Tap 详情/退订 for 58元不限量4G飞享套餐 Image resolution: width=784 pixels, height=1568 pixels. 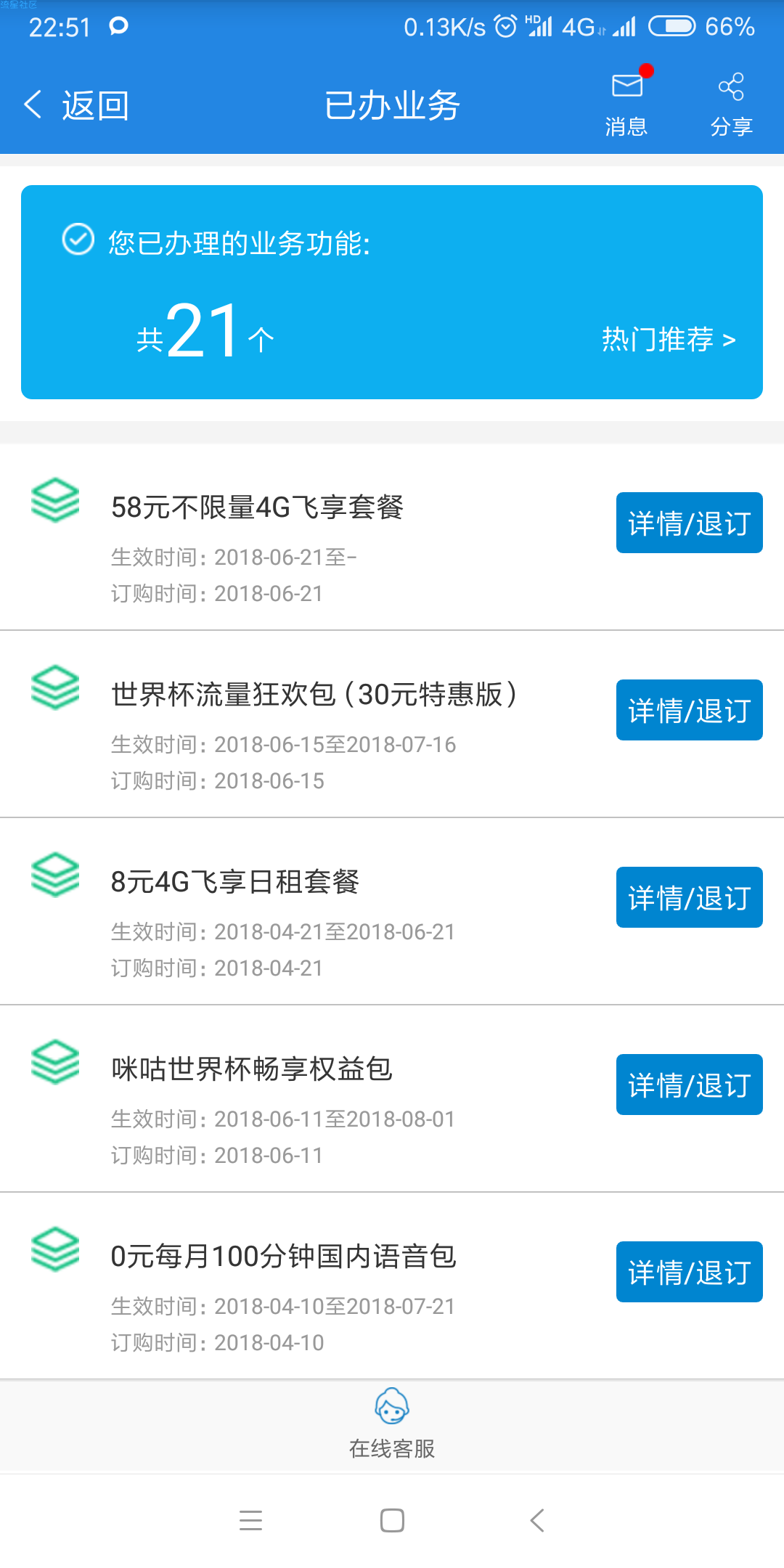point(690,523)
